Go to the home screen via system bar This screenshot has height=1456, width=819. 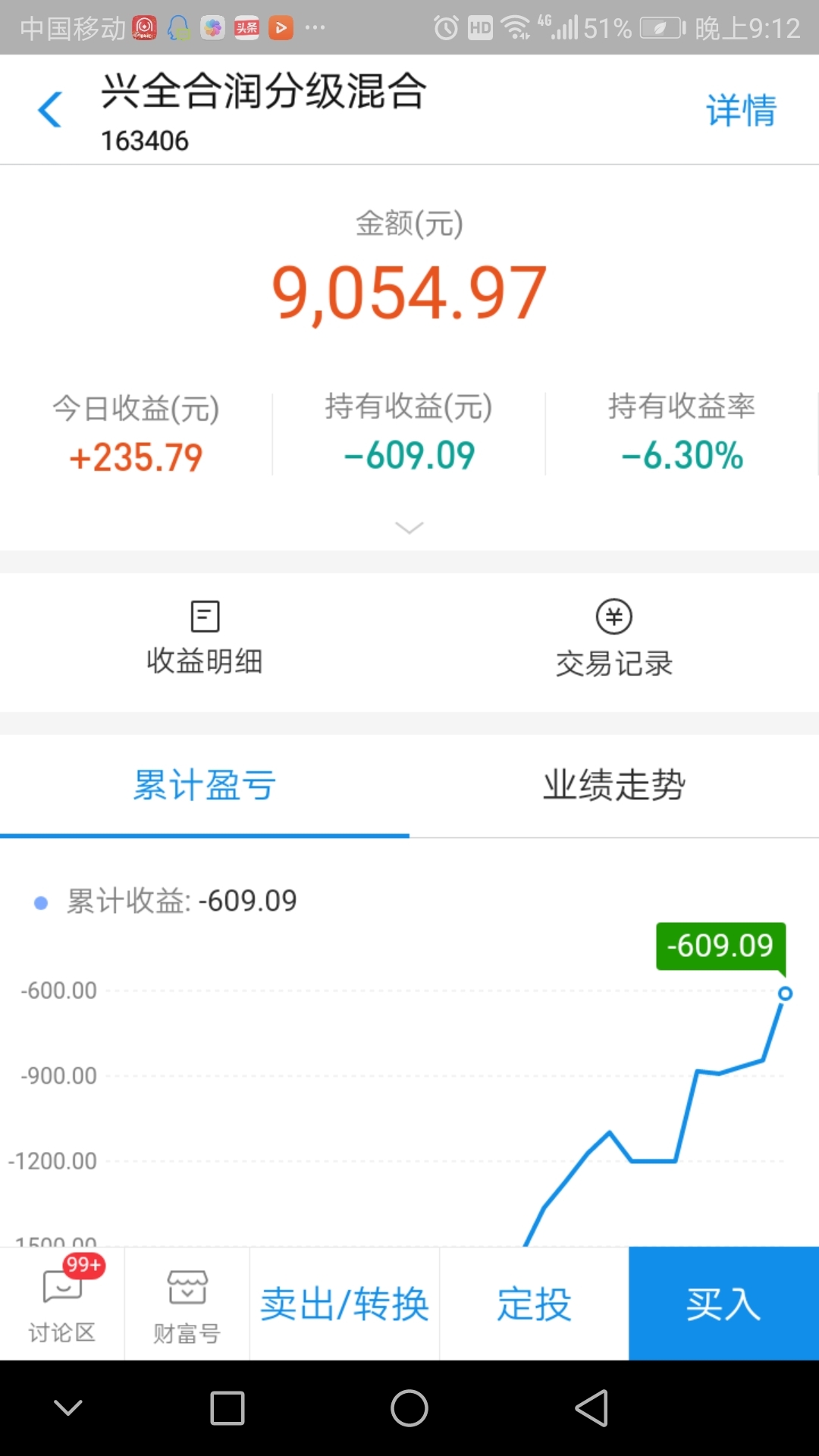pos(409,1408)
